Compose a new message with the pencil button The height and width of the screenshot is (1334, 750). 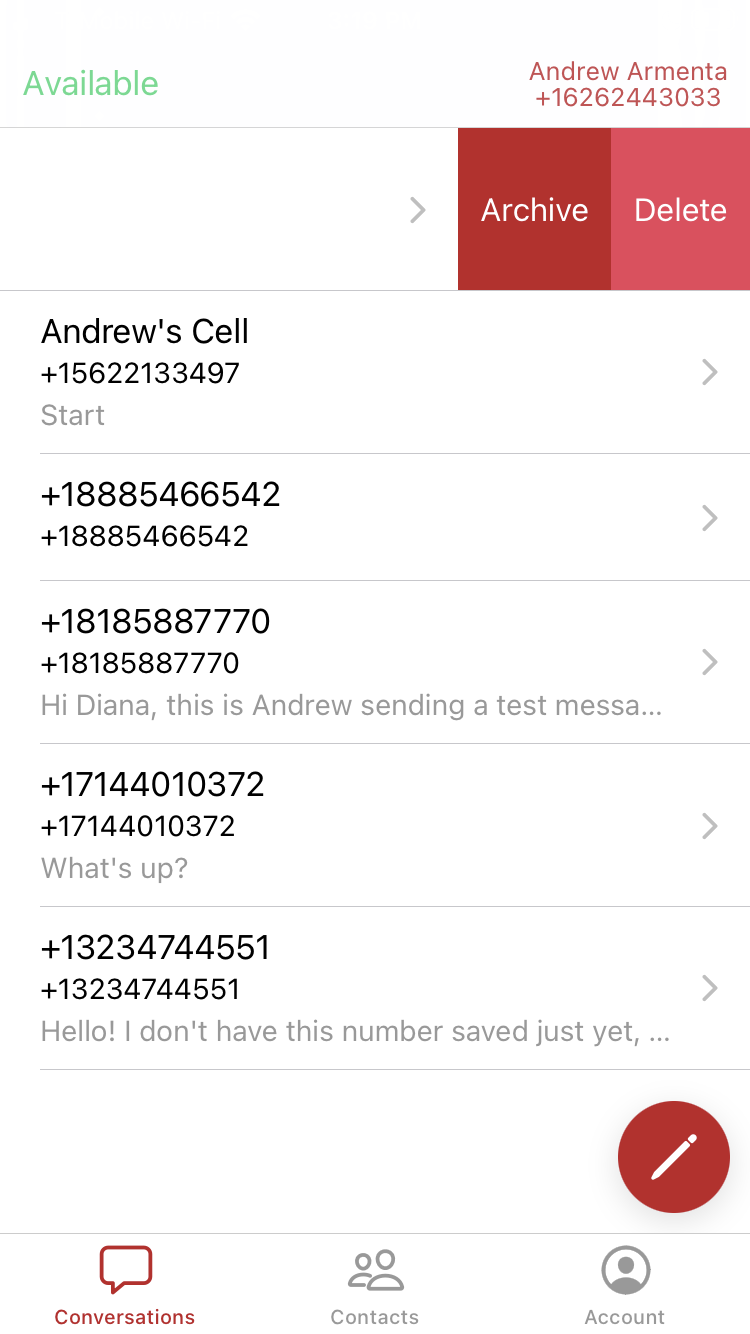click(674, 1157)
